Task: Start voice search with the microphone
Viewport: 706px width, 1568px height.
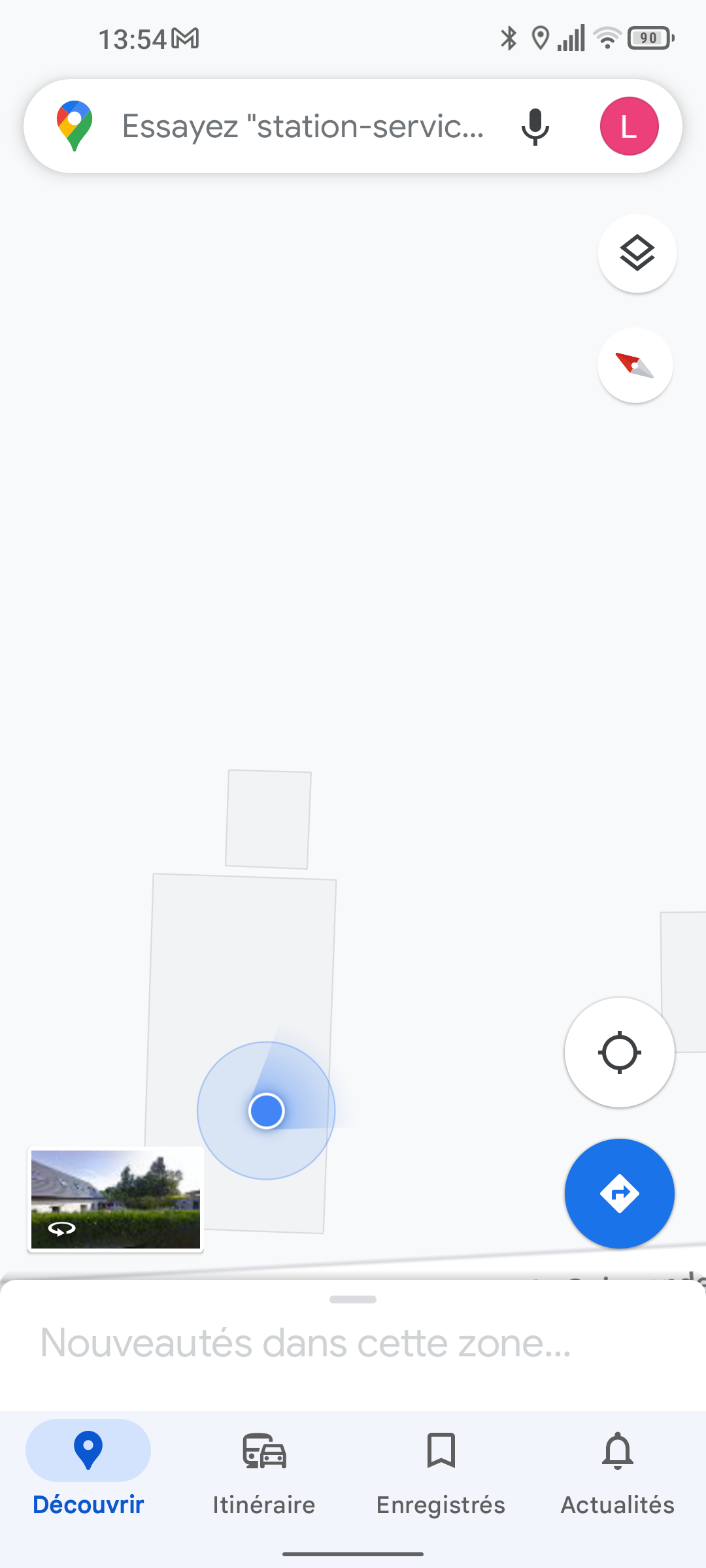Action: [535, 126]
